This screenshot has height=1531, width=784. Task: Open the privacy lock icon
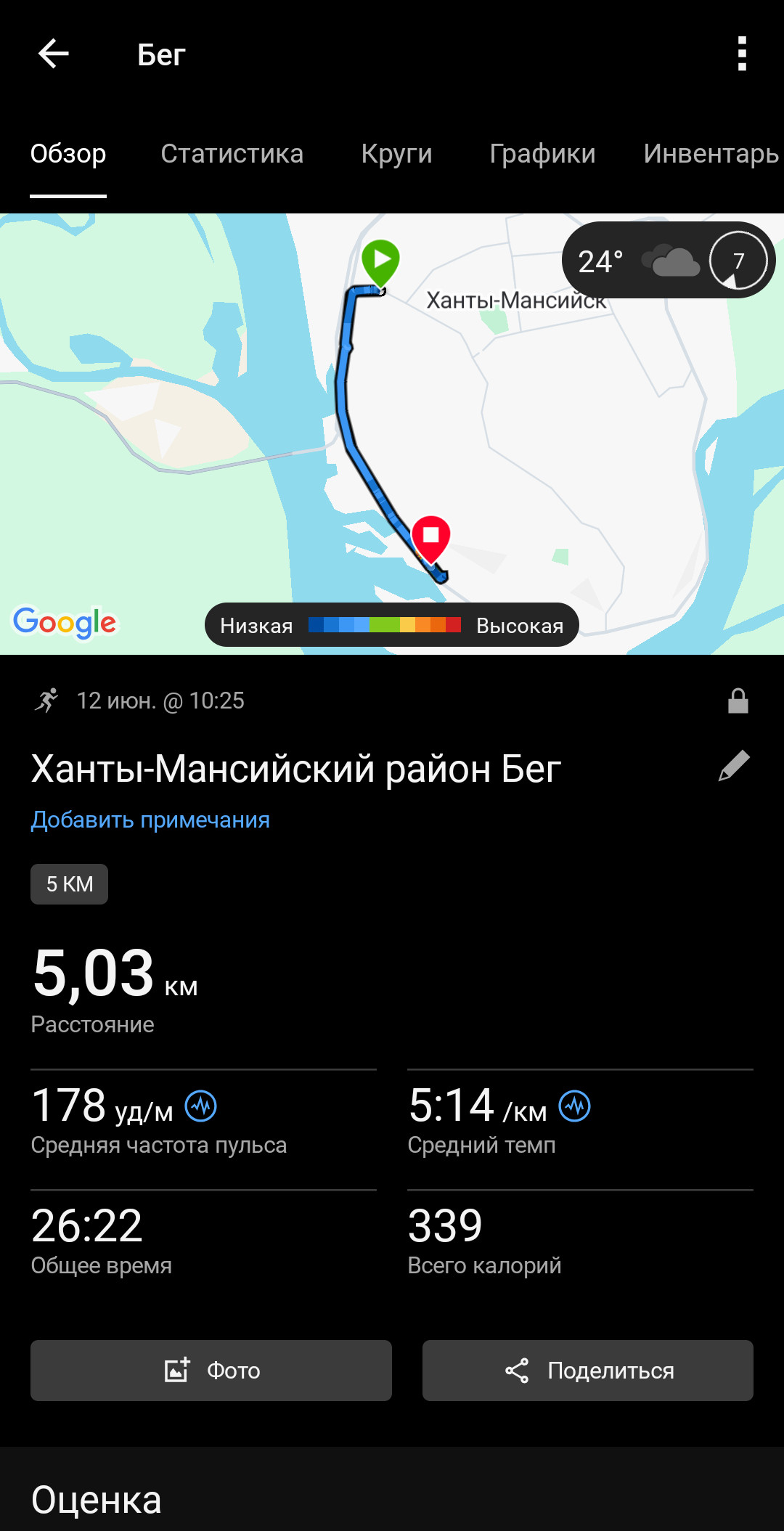pos(738,701)
